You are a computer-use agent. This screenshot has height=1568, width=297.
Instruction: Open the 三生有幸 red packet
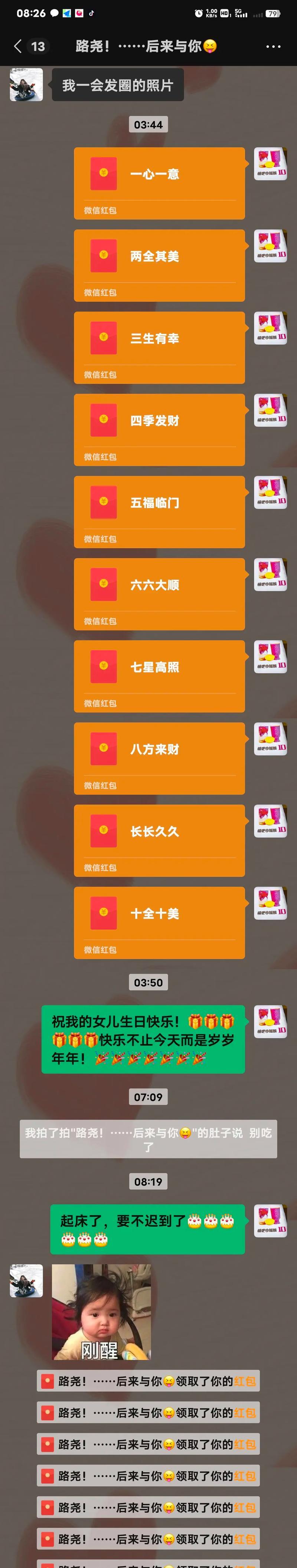coord(160,347)
